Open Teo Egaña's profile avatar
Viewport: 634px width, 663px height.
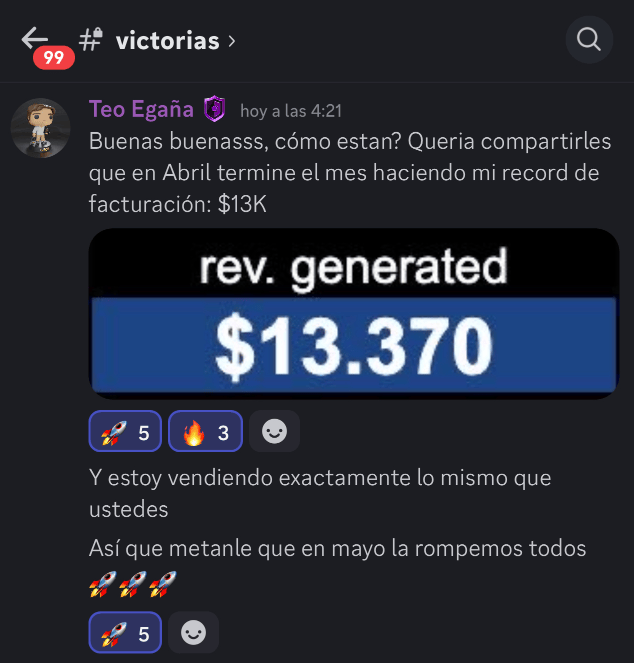point(40,128)
